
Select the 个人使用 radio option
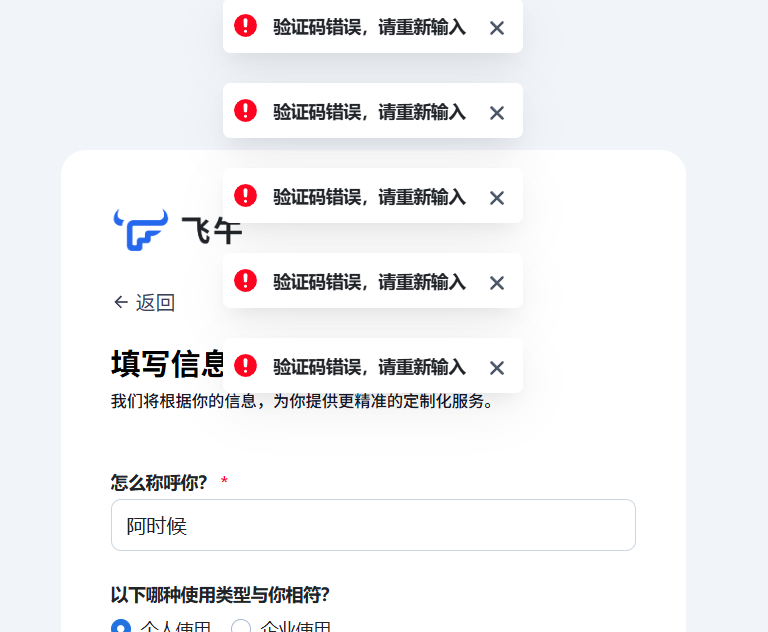121,628
